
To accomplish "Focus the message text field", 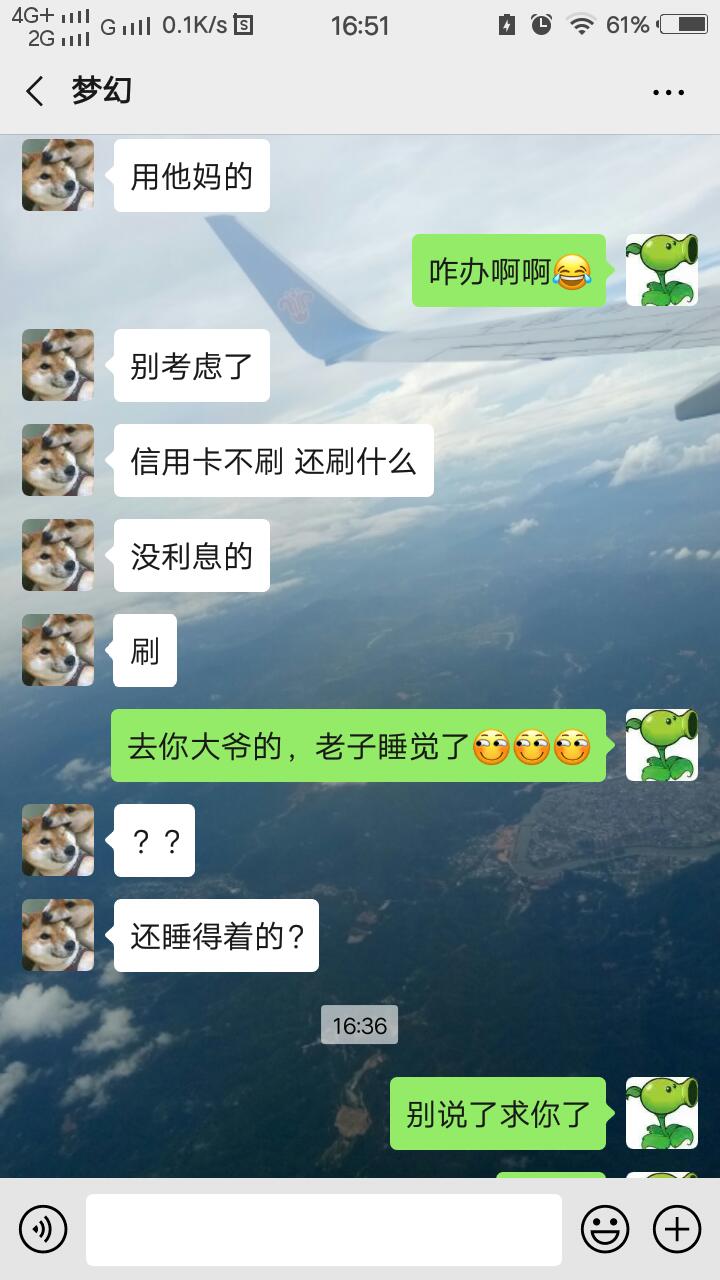I will point(323,1229).
